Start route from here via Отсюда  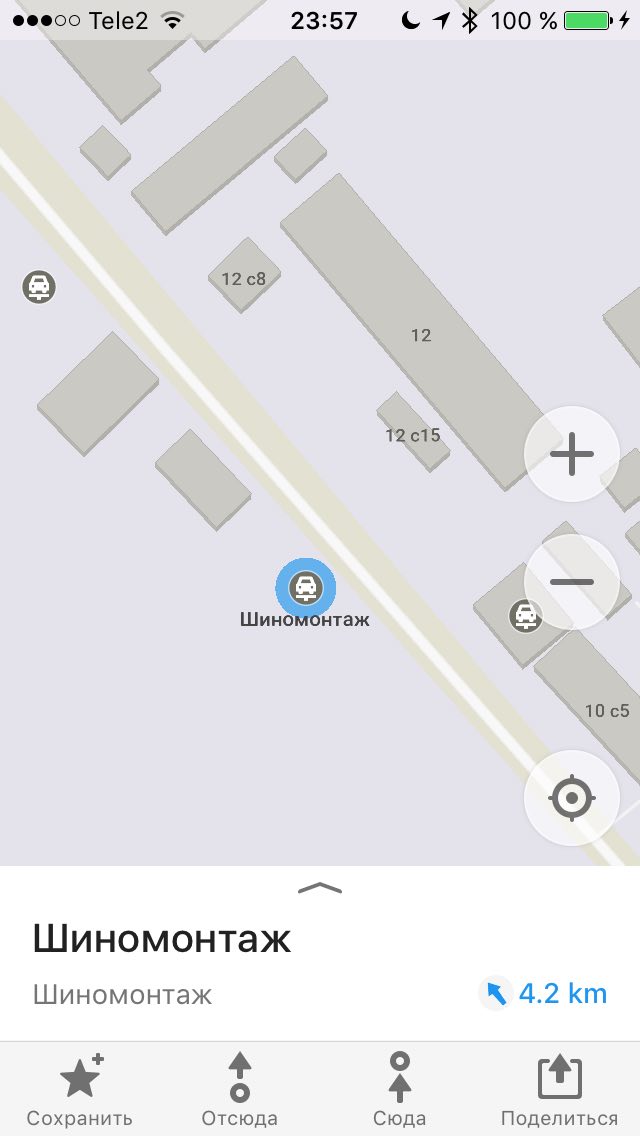point(239,1089)
